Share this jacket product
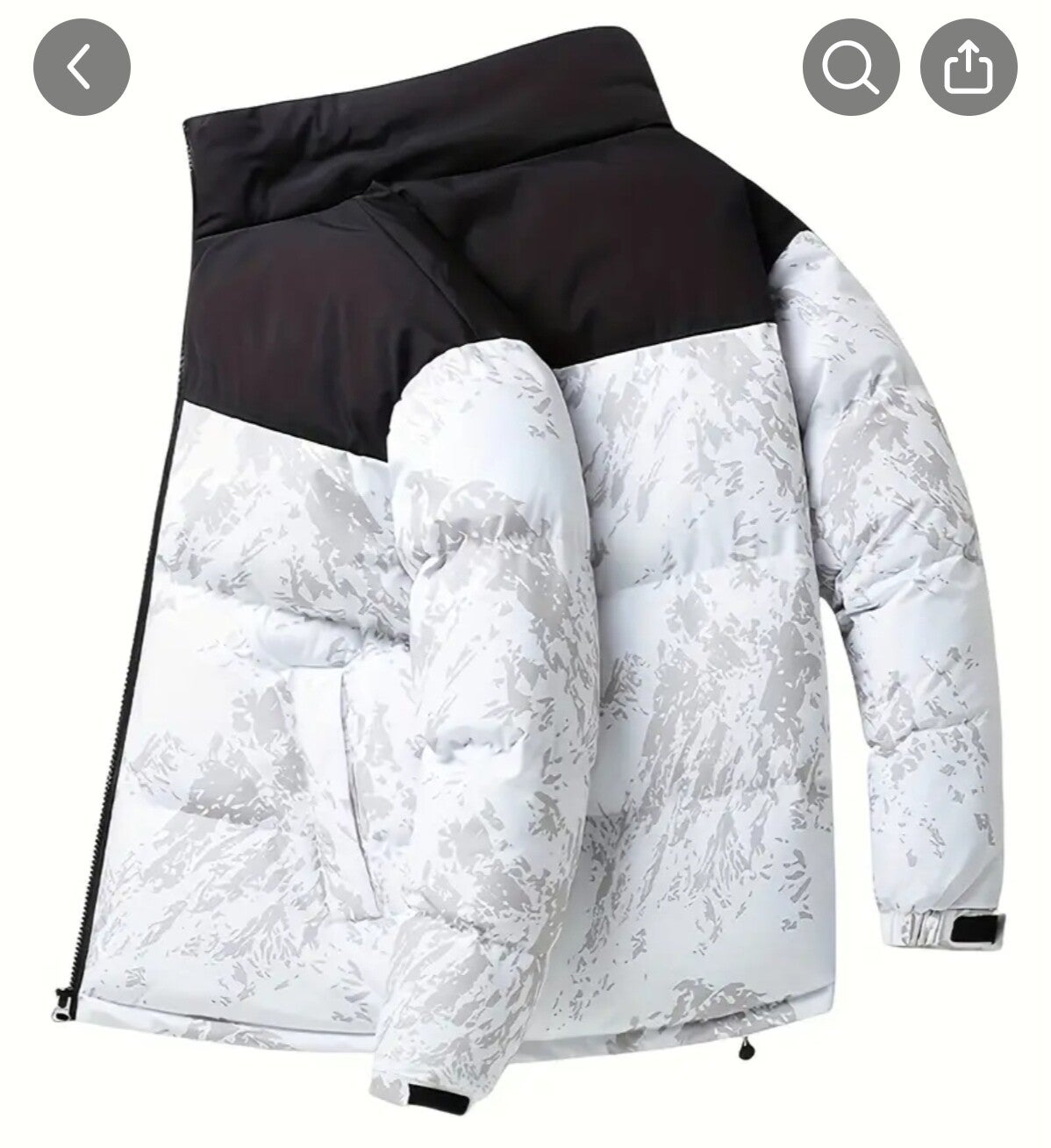 pos(968,67)
